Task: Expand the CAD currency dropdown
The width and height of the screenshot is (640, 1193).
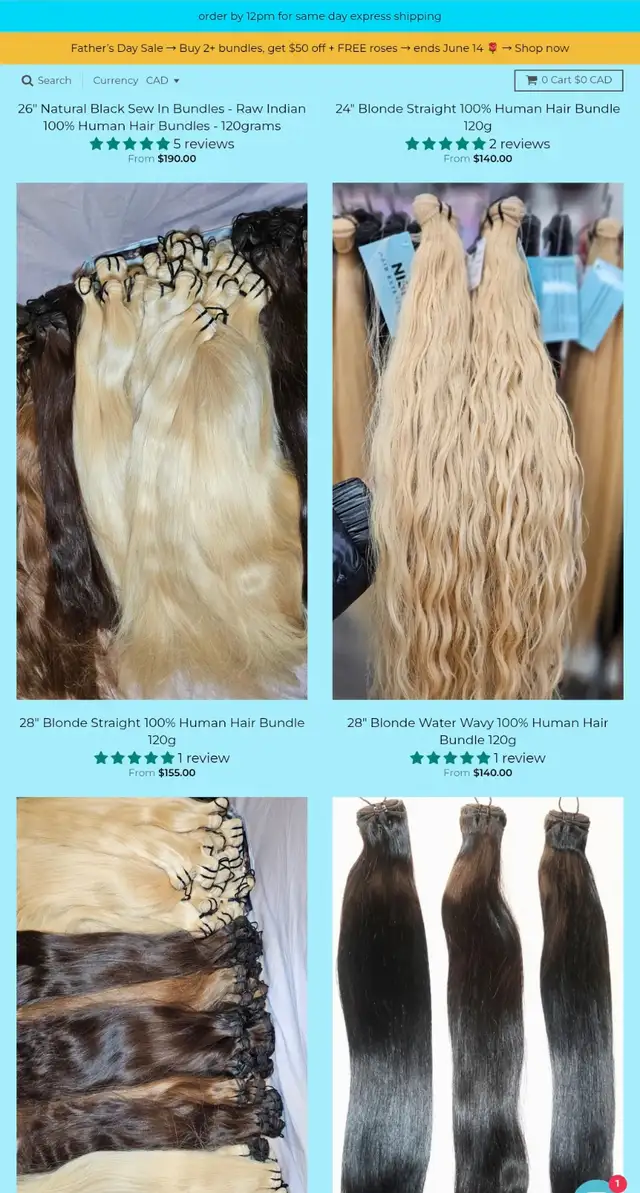Action: tap(163, 80)
